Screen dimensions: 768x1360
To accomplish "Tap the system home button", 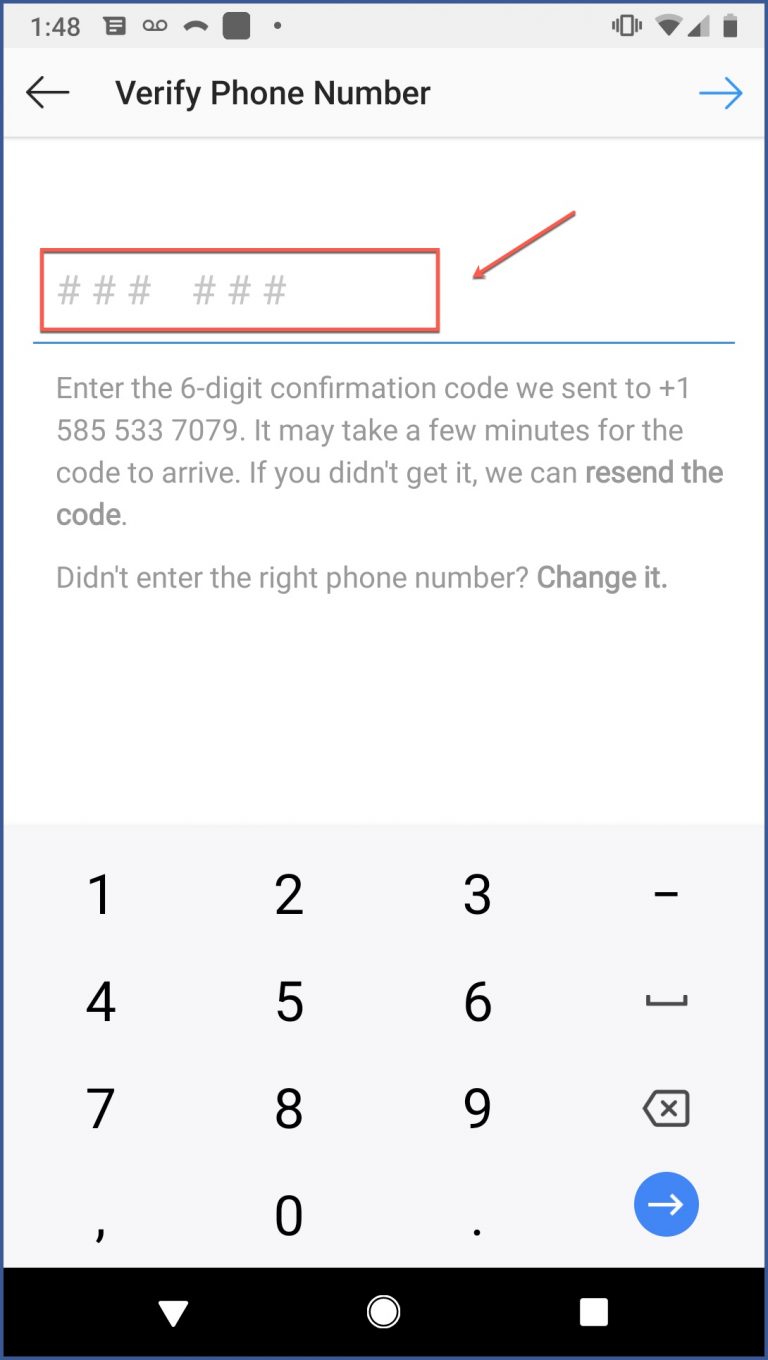I will click(383, 1311).
